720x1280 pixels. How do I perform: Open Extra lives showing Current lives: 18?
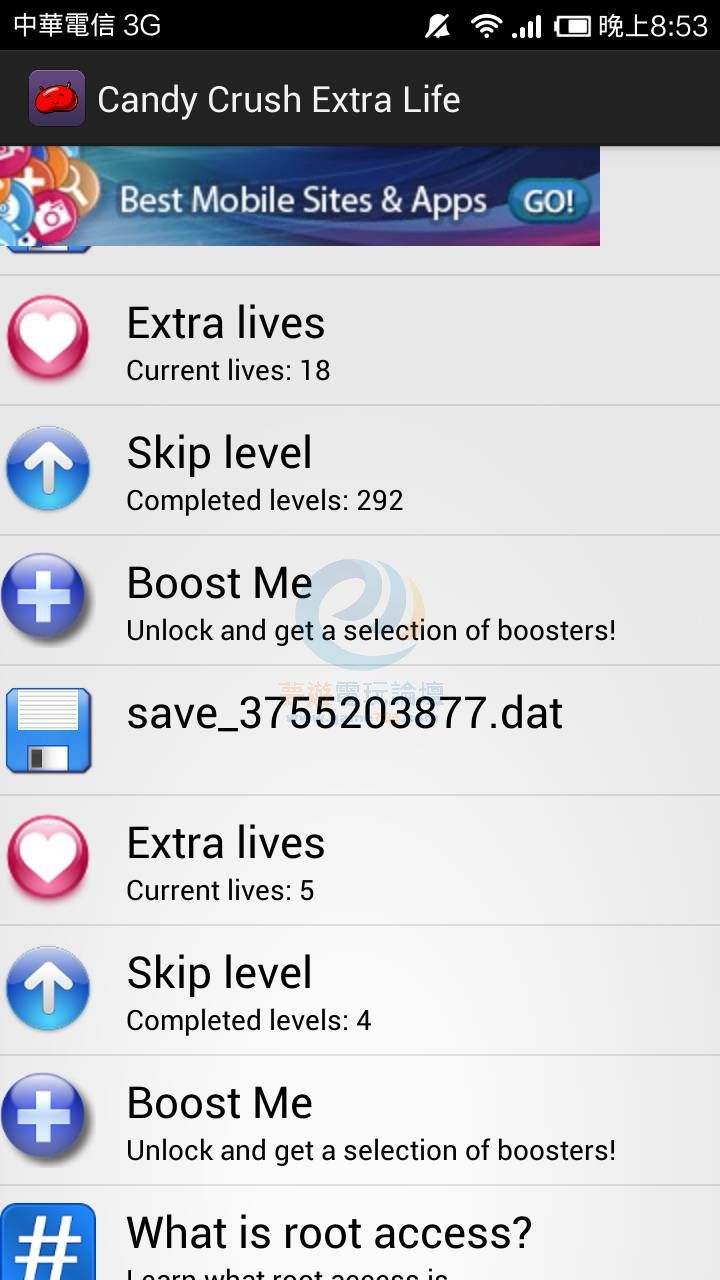pyautogui.click(x=360, y=341)
